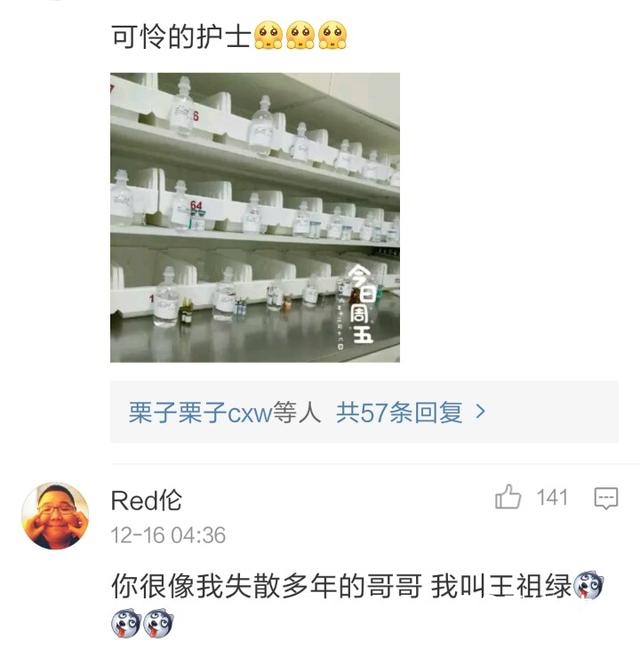The width and height of the screenshot is (640, 649).
Task: Open Red伦's profile avatar
Action: coord(56,515)
